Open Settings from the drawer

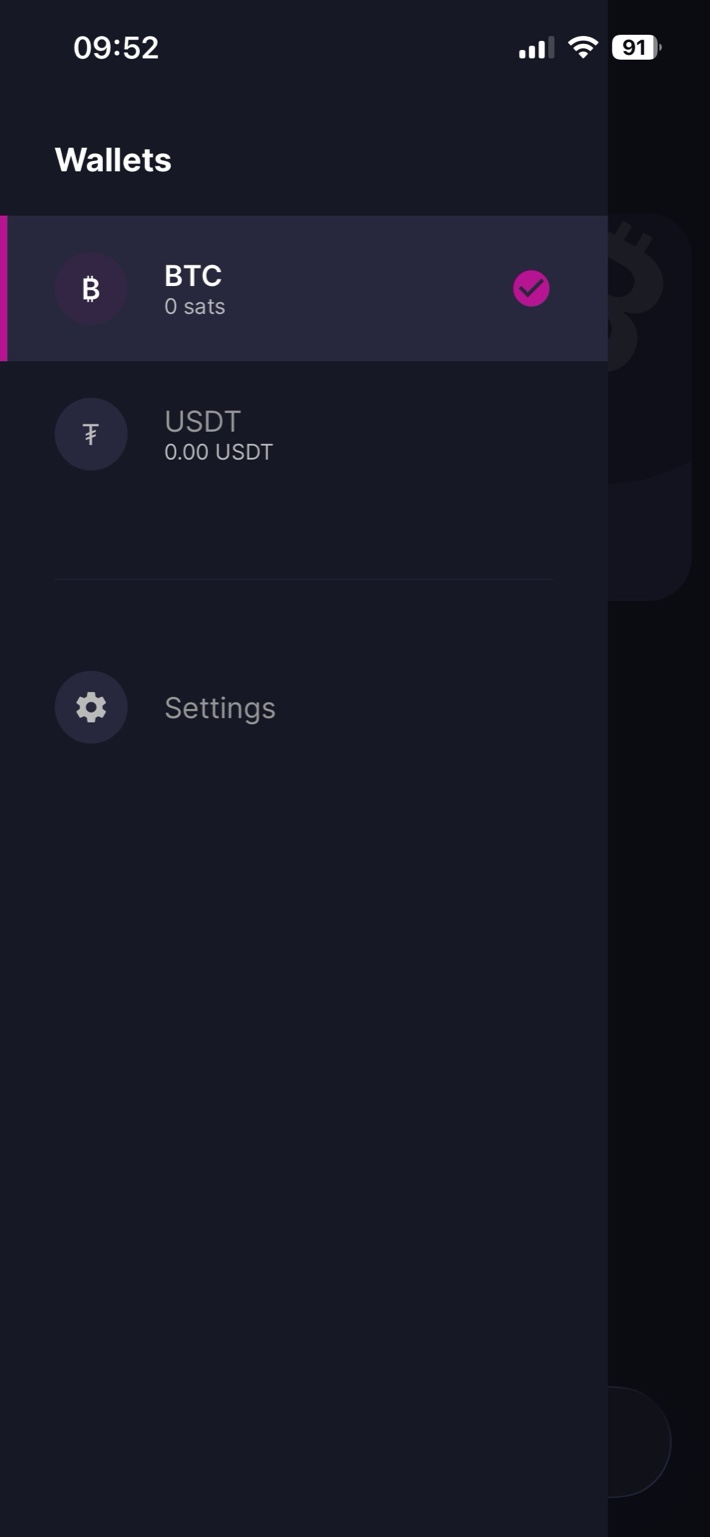coord(220,708)
